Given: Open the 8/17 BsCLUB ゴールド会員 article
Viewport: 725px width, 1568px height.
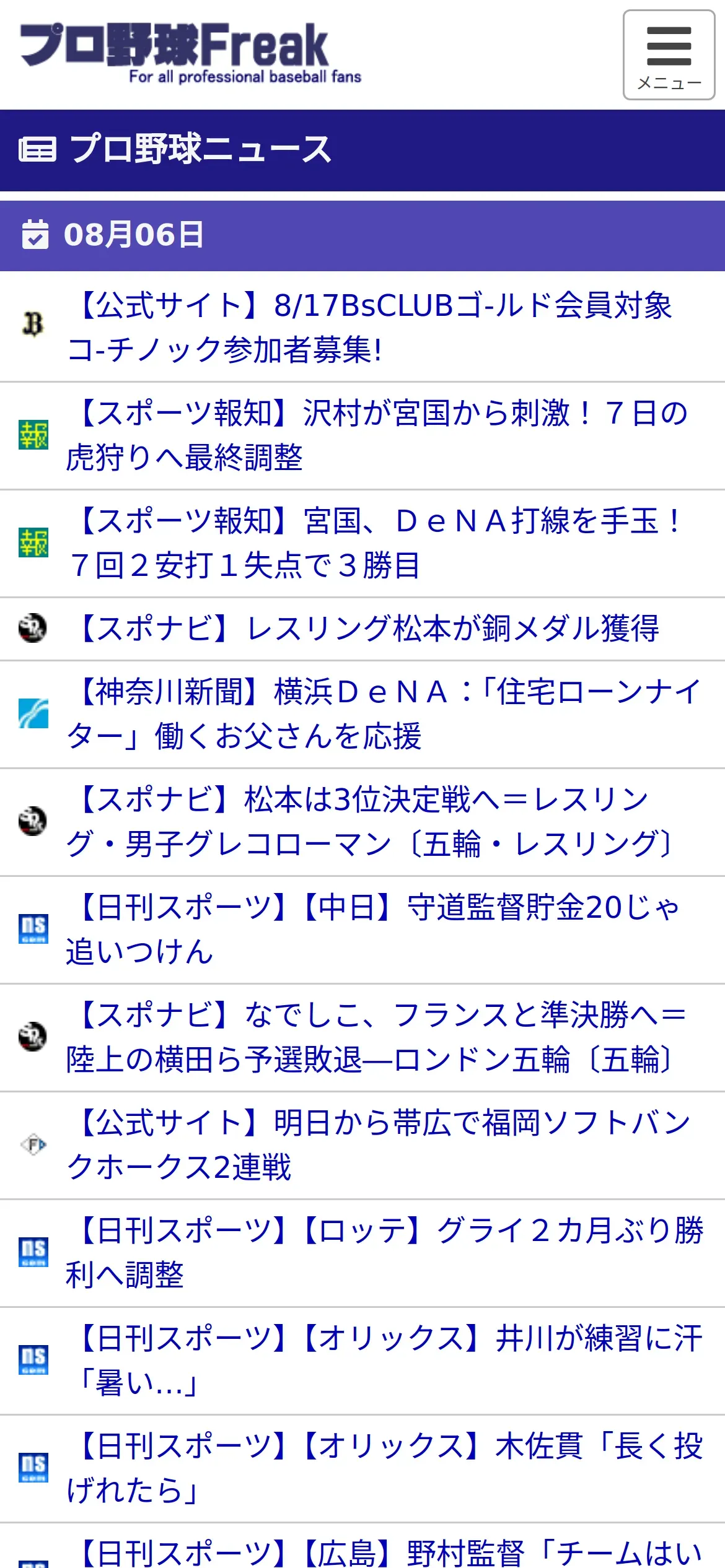Looking at the screenshot, I should (x=372, y=327).
